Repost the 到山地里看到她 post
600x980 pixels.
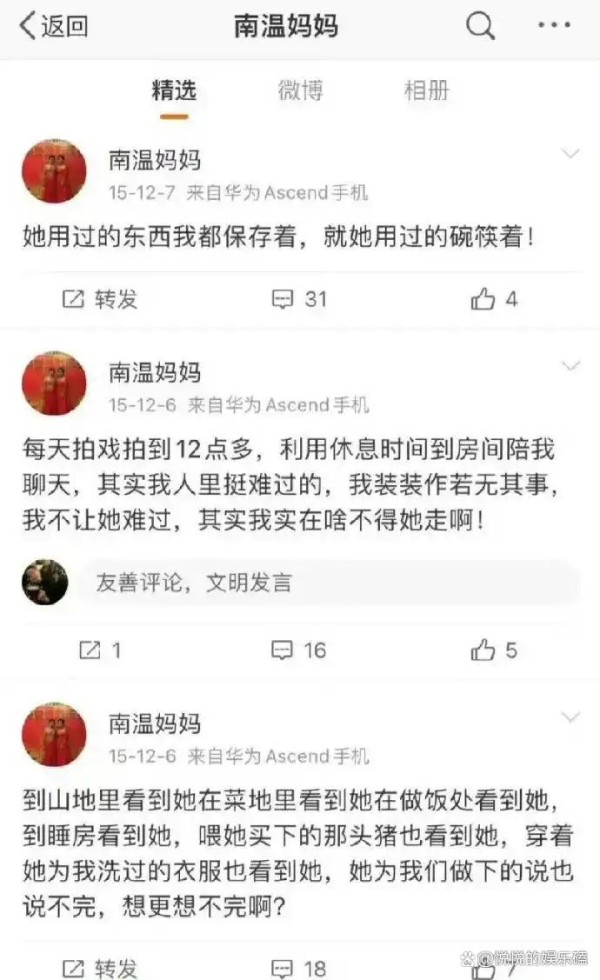click(x=100, y=967)
